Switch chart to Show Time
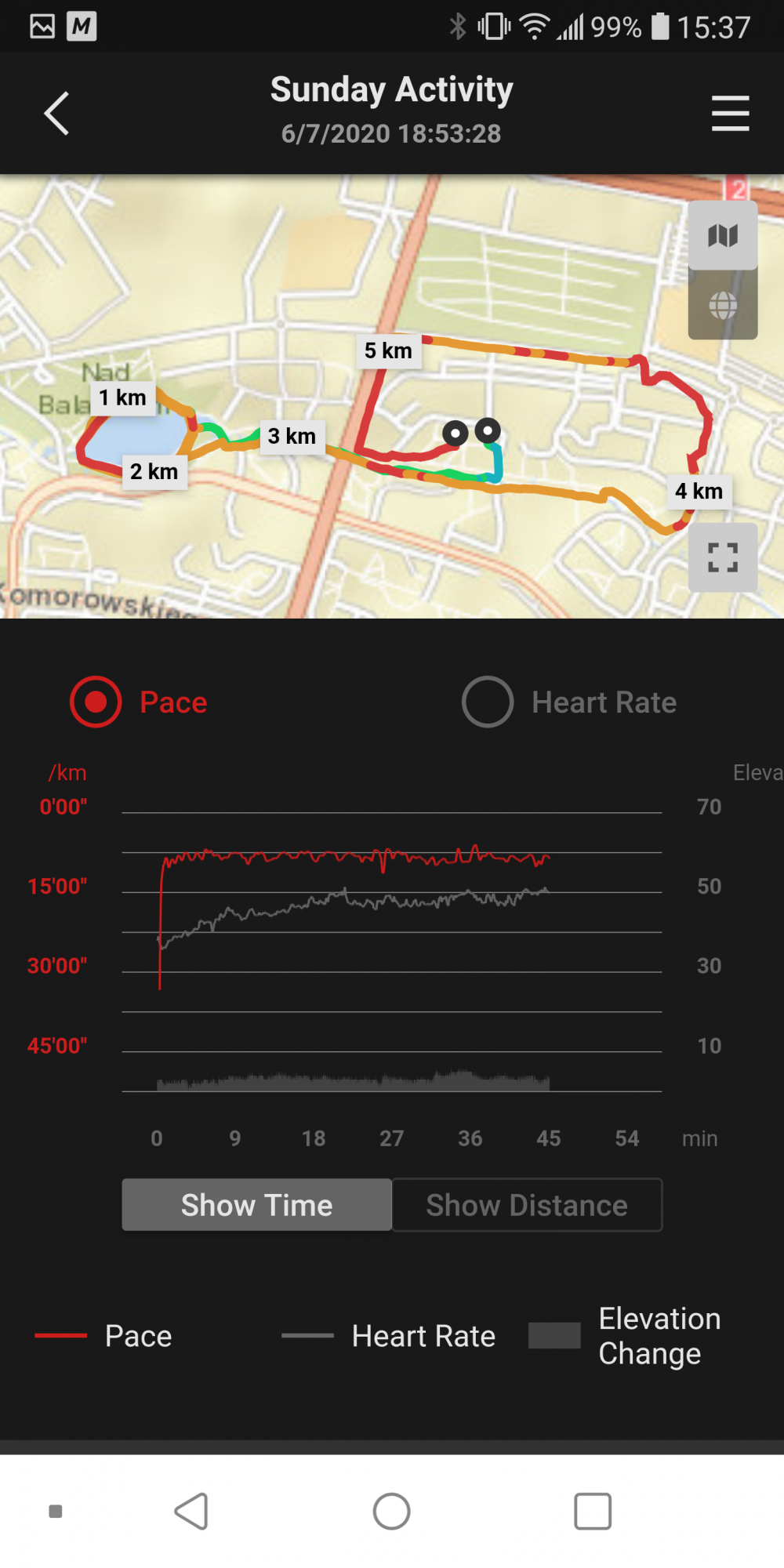Image resolution: width=784 pixels, height=1568 pixels. 257,1205
